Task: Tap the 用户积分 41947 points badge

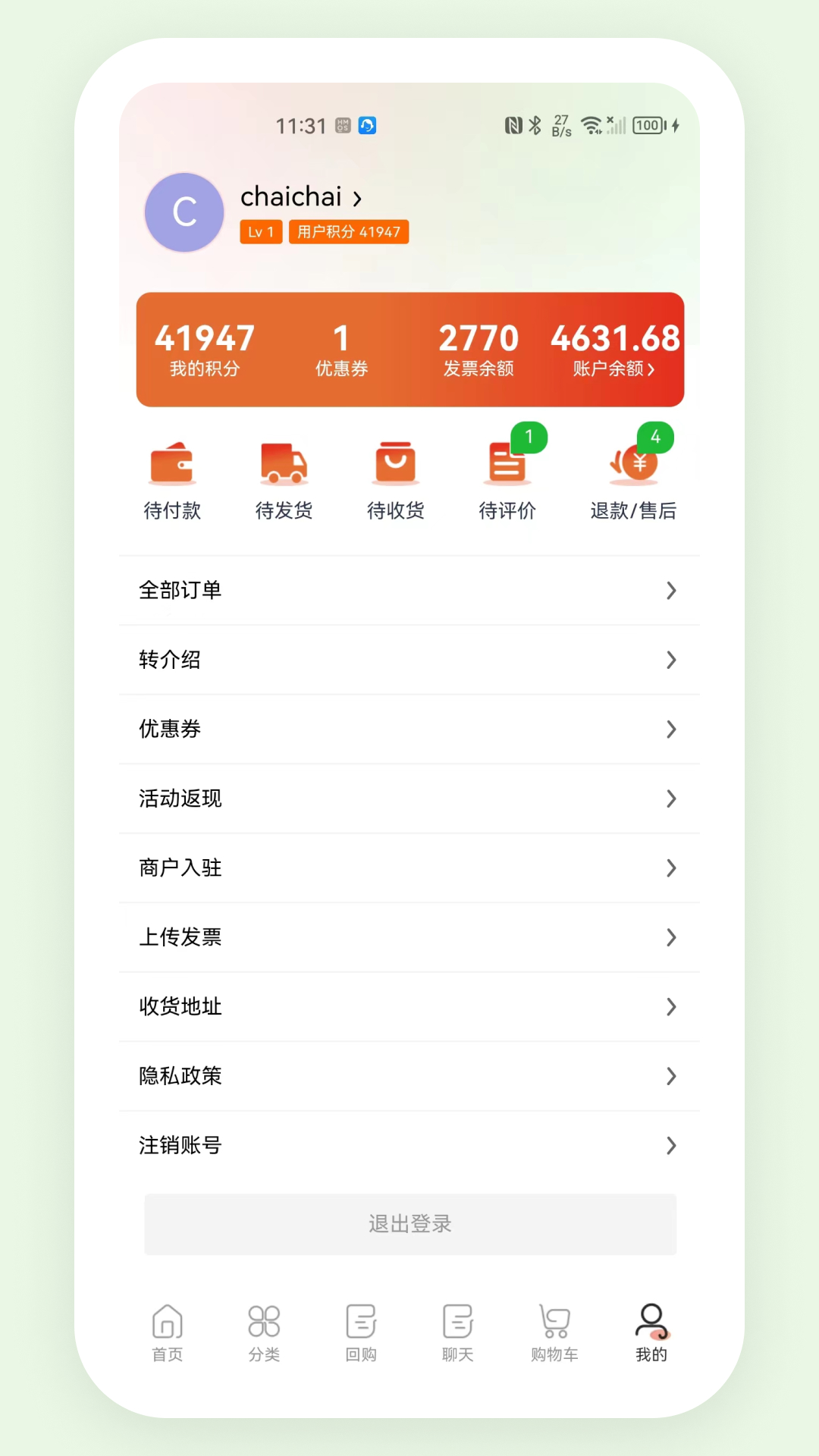Action: point(348,232)
